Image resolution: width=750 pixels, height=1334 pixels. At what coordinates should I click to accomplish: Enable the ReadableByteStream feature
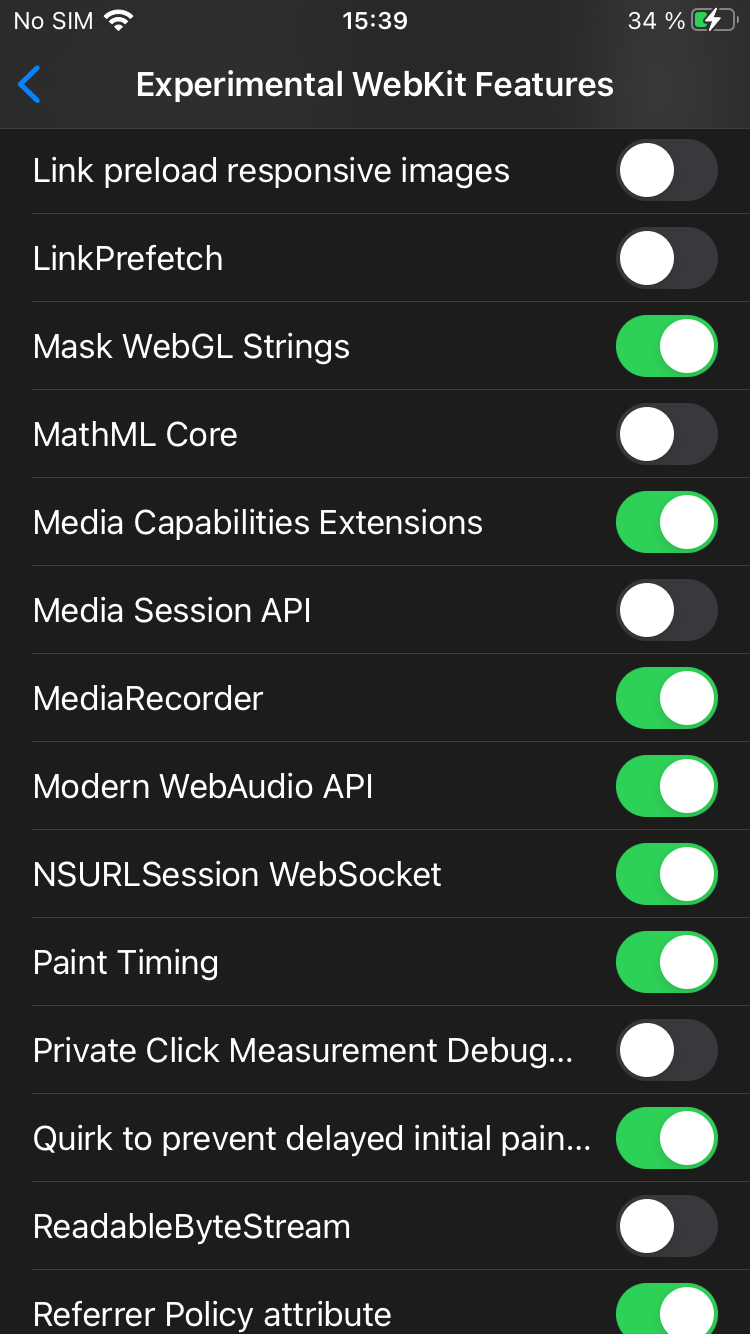click(x=666, y=1227)
